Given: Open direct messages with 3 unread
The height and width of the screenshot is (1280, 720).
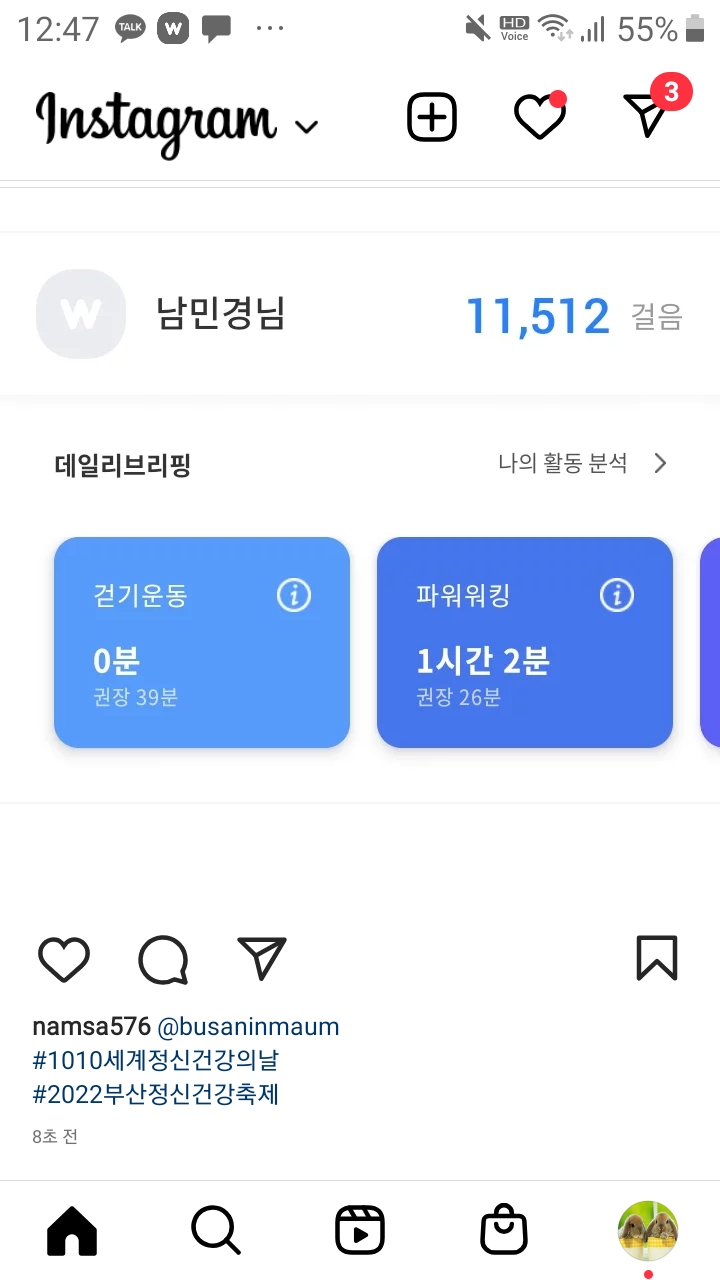Looking at the screenshot, I should pos(647,116).
